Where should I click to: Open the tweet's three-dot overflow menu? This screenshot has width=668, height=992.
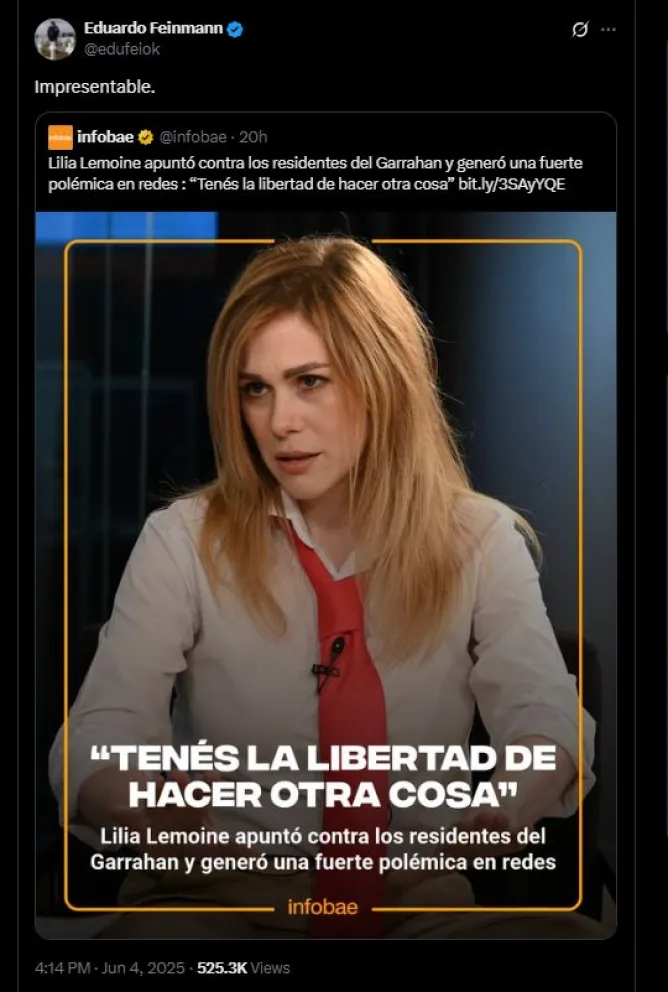click(608, 30)
